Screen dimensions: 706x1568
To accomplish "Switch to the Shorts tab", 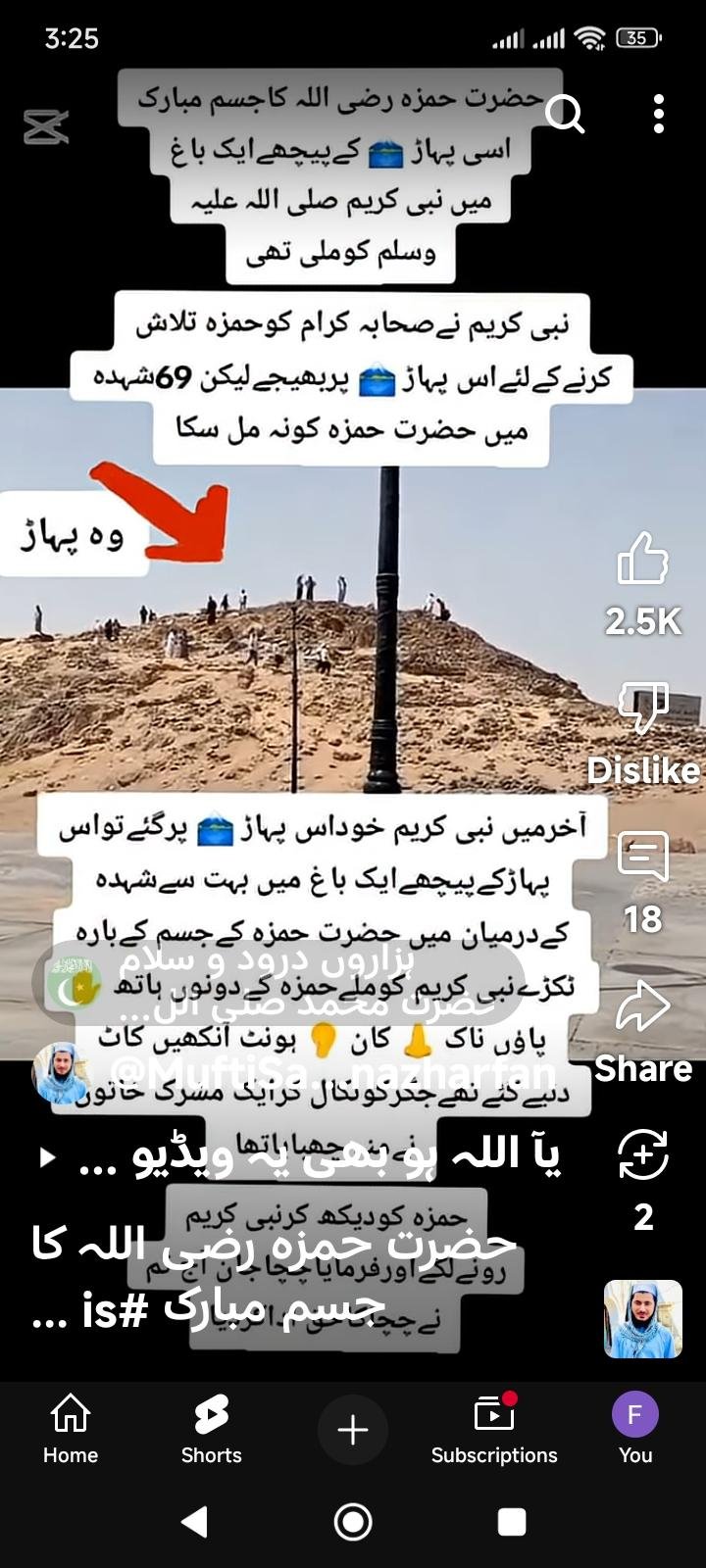I will tap(212, 1430).
